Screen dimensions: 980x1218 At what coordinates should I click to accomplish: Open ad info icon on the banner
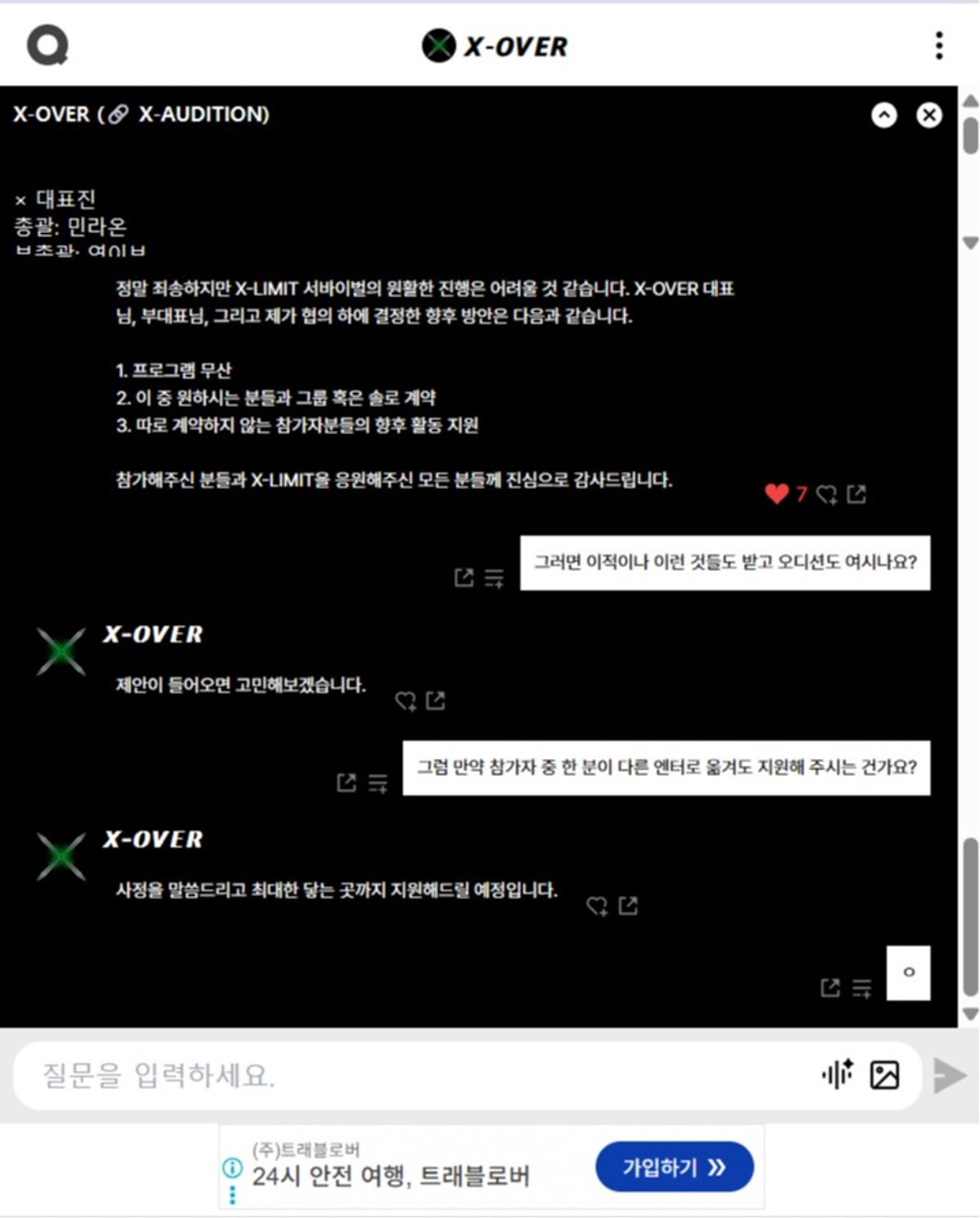pos(233,1167)
